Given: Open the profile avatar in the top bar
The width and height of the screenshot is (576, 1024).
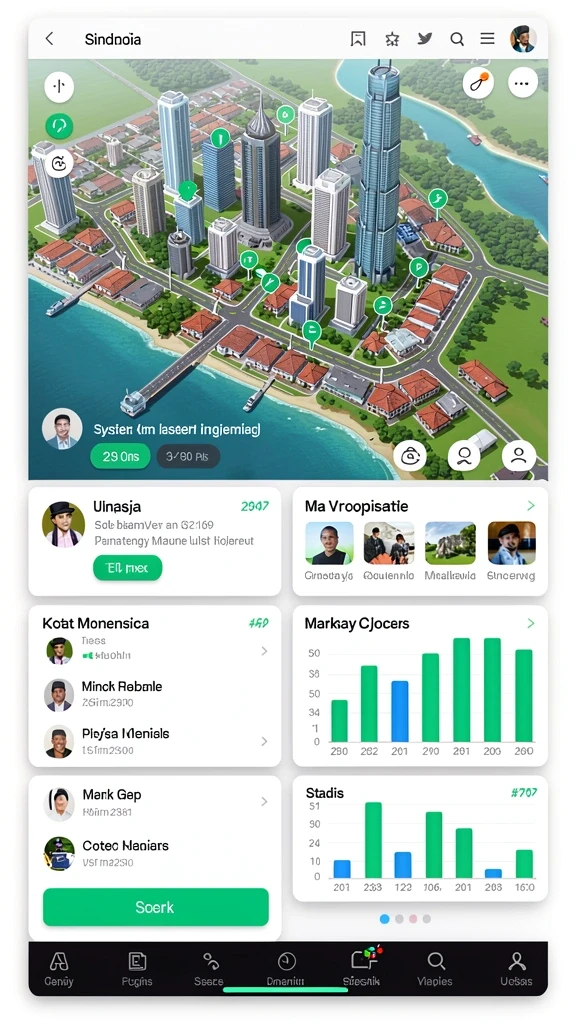Looking at the screenshot, I should [522, 39].
